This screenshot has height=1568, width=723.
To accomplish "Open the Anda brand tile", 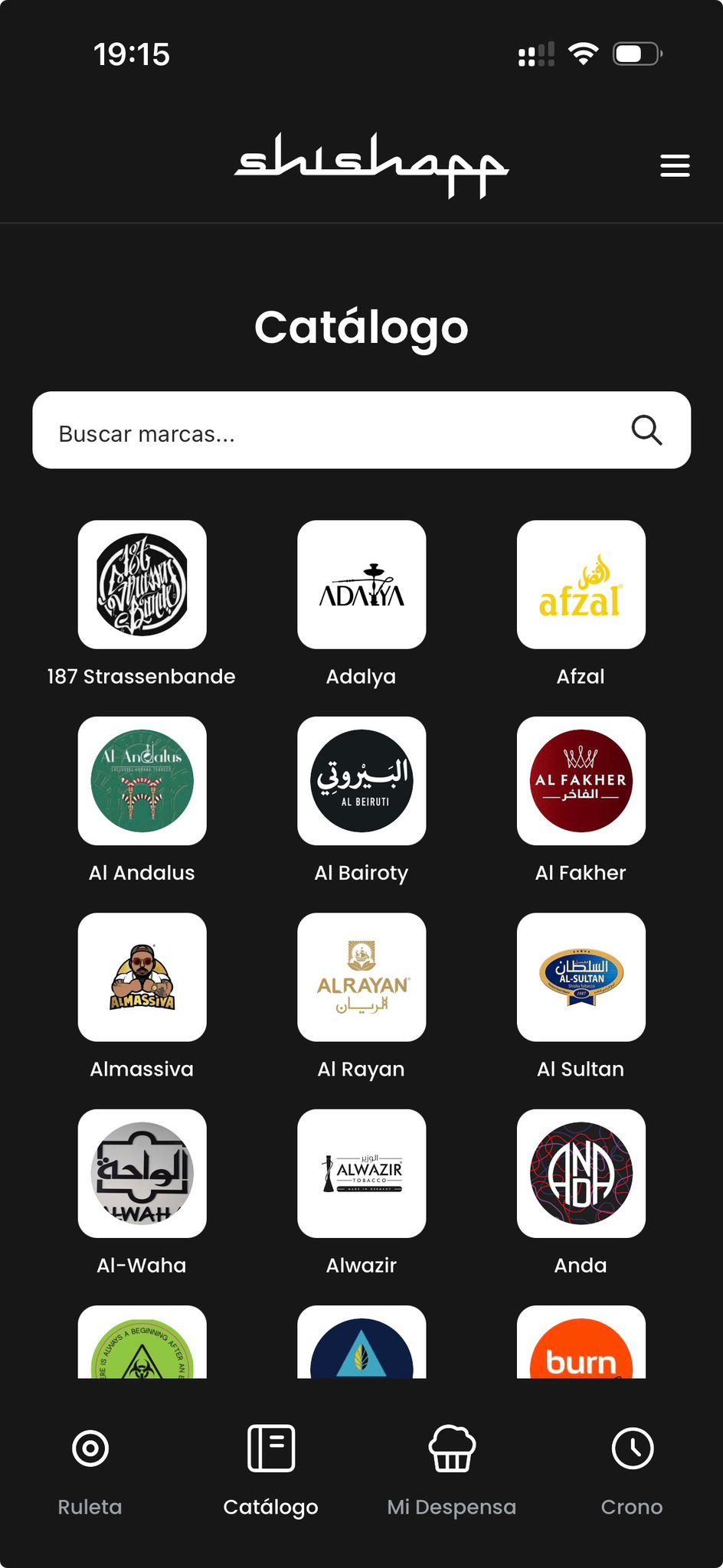I will pyautogui.click(x=581, y=1173).
